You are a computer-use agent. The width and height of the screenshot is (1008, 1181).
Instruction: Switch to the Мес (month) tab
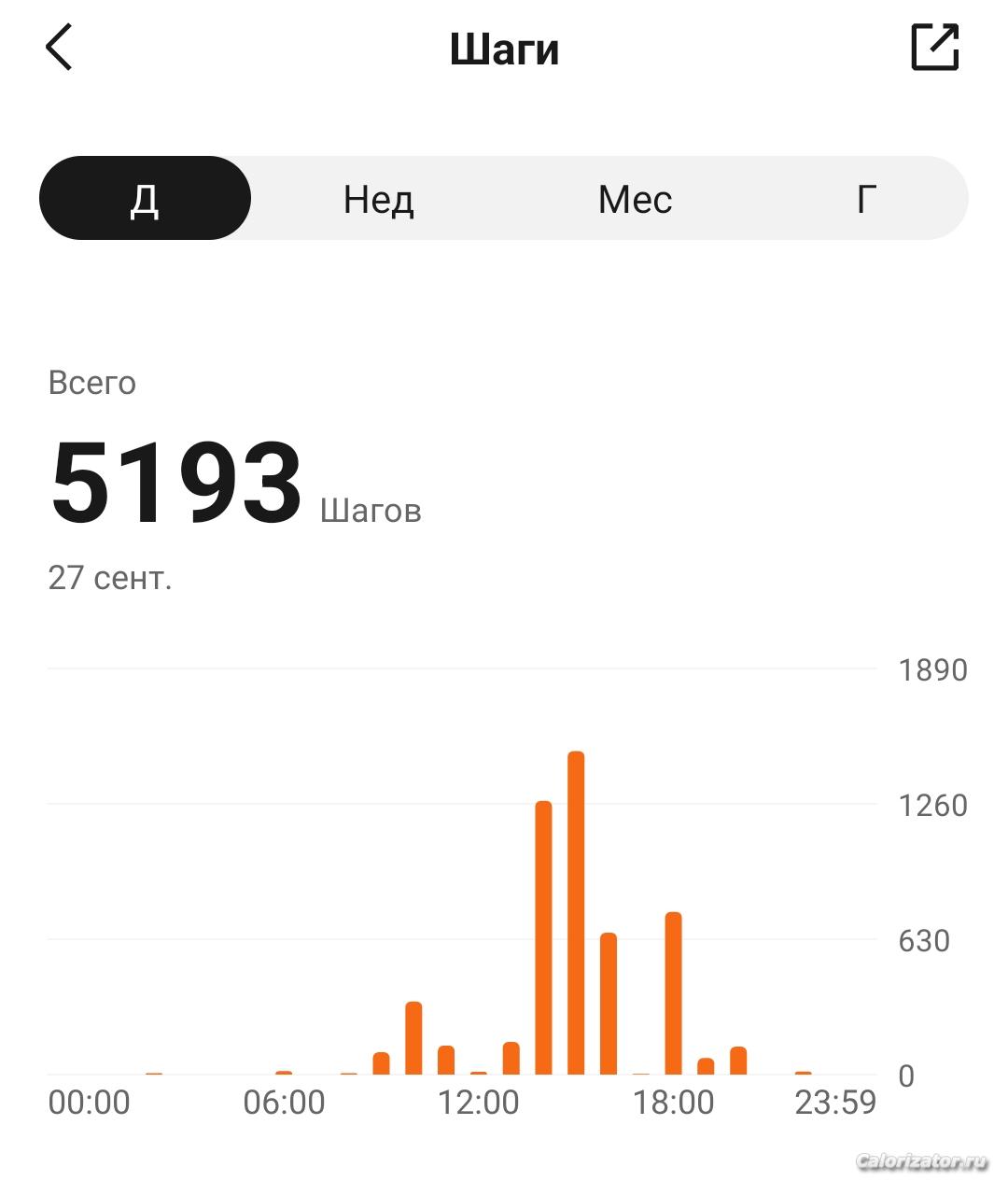coord(635,199)
